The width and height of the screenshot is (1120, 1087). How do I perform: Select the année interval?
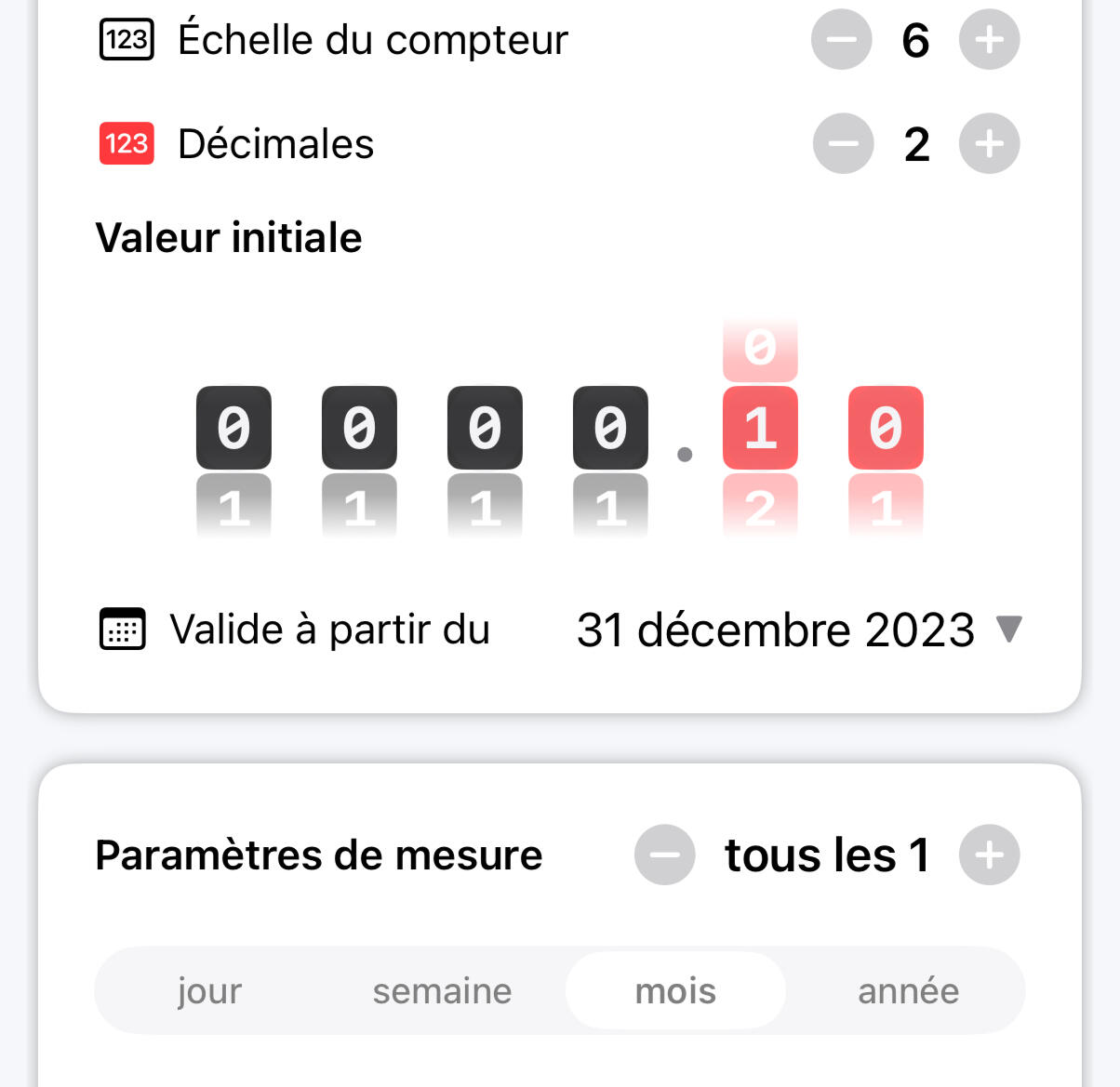908,991
